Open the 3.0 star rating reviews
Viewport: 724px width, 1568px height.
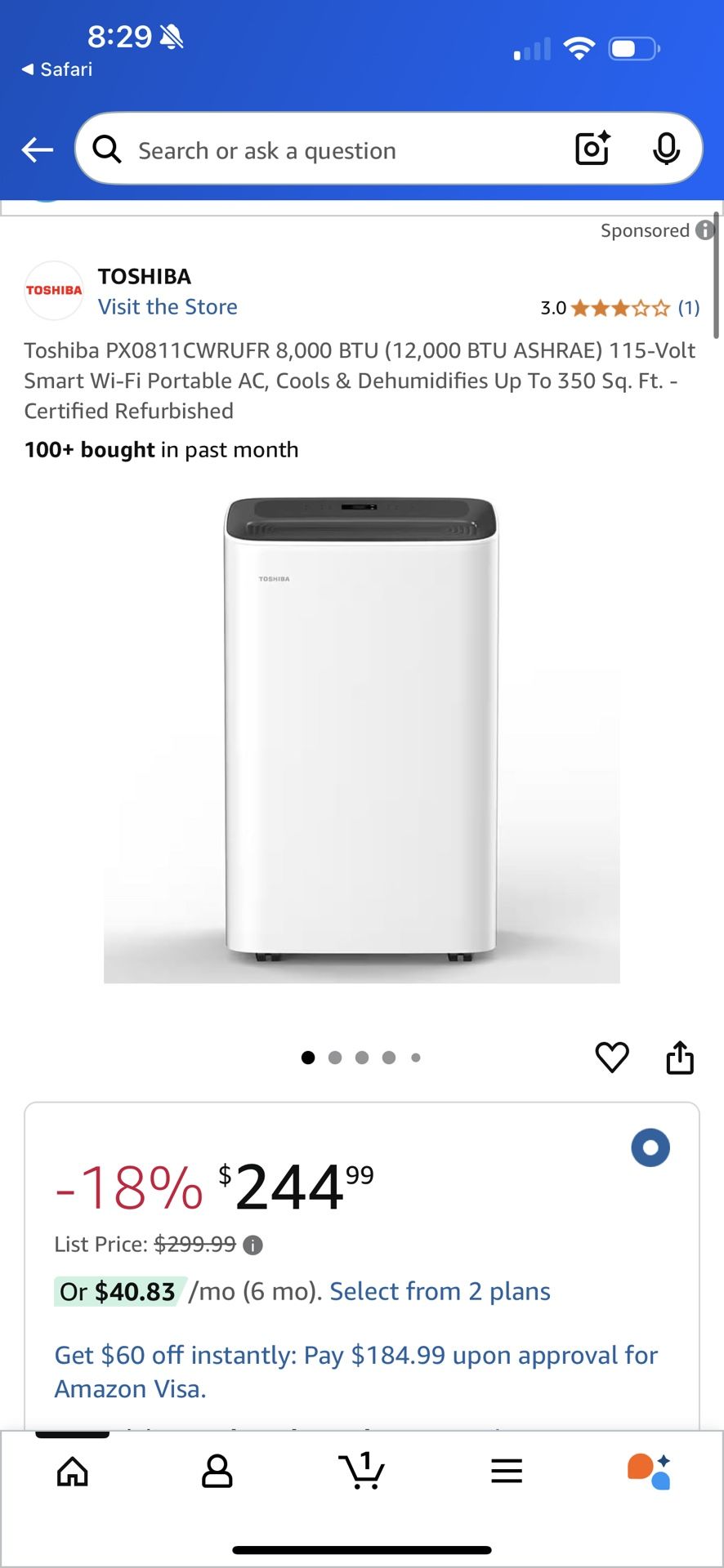[x=619, y=308]
